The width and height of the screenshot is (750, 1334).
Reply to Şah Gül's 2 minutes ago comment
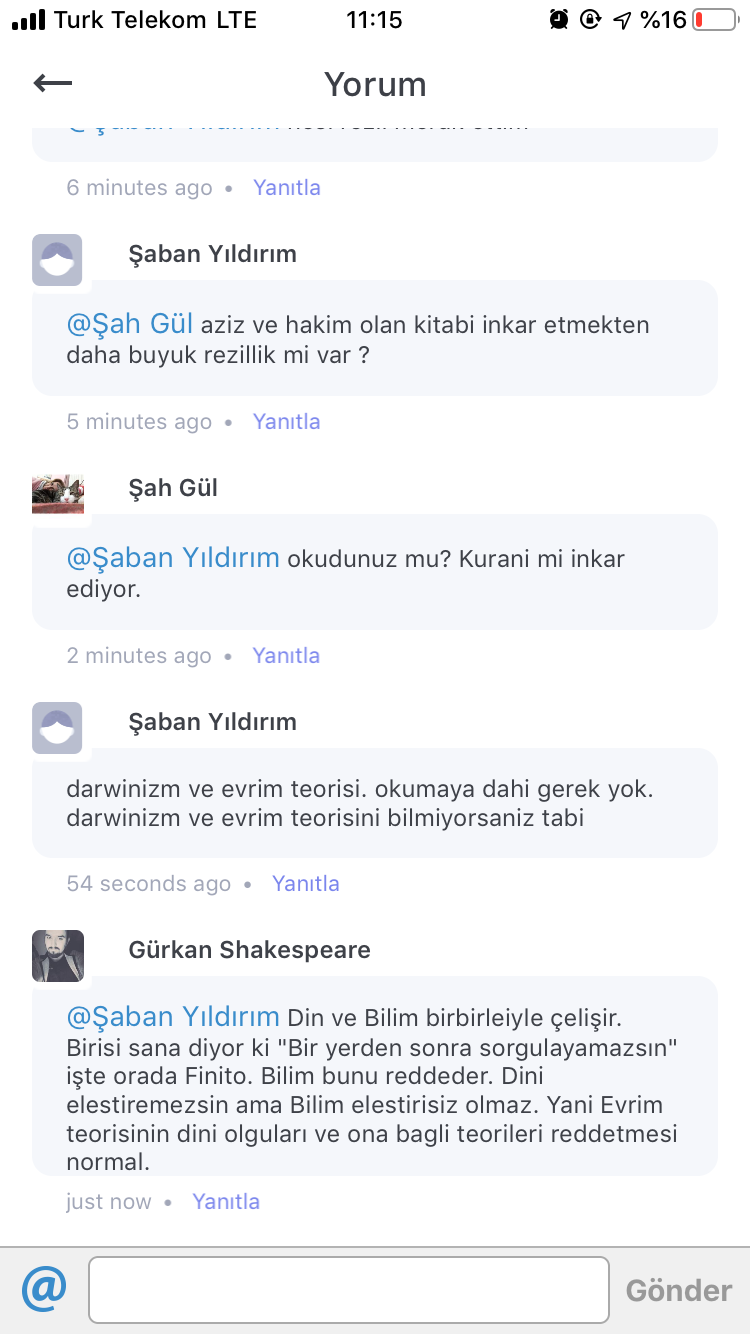286,656
